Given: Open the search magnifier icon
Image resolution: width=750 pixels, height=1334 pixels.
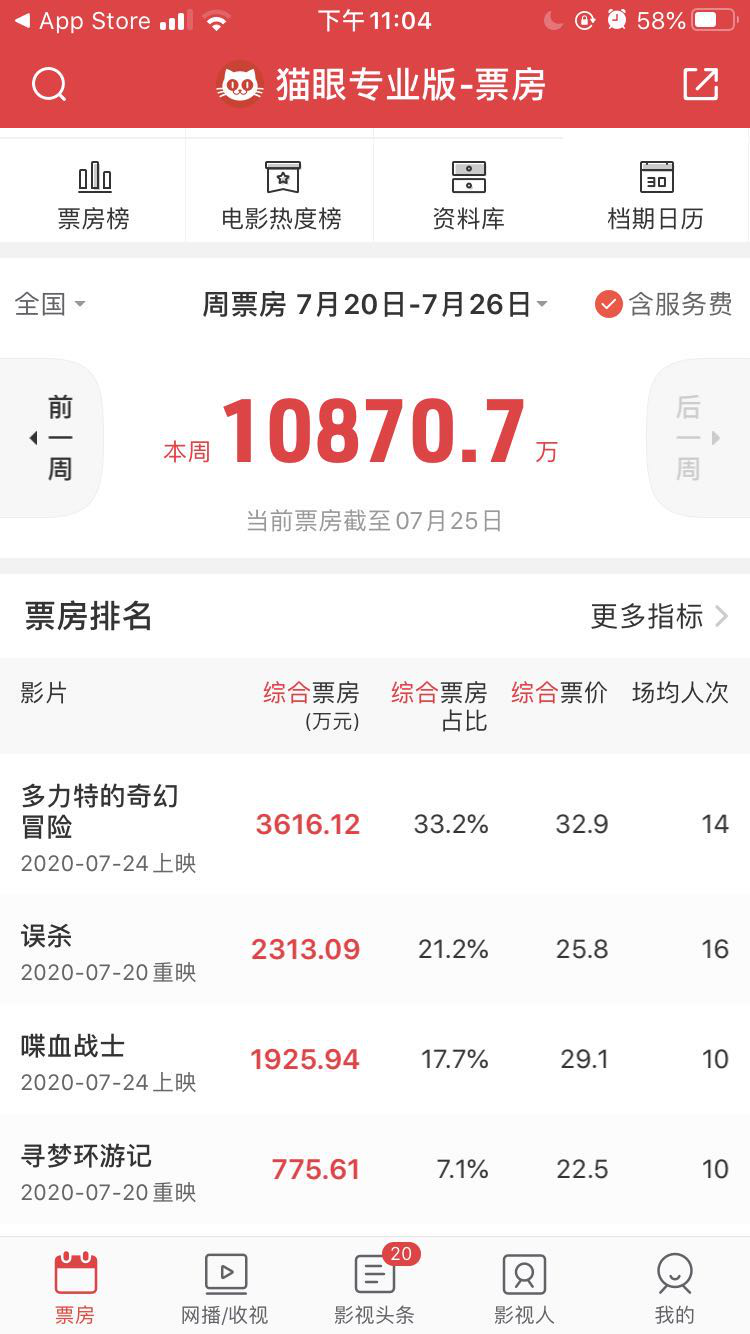Looking at the screenshot, I should point(49,85).
